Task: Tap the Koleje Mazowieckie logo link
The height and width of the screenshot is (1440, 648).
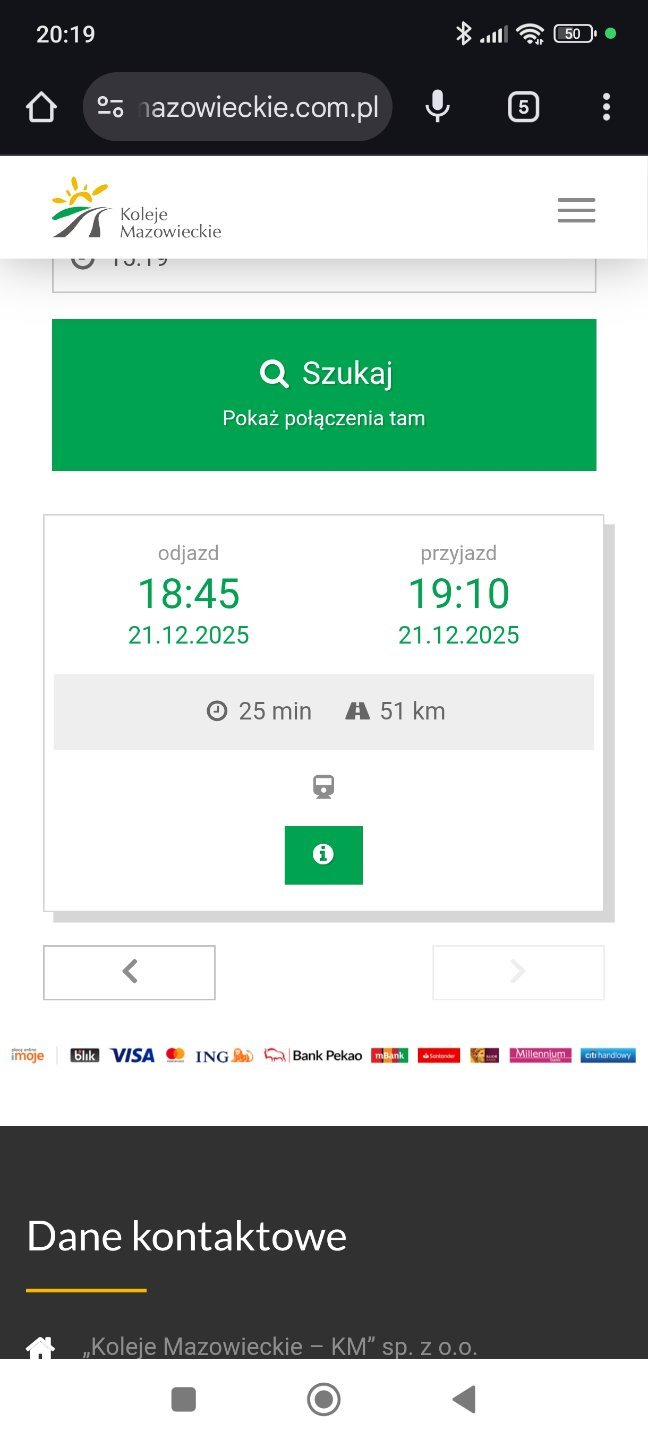Action: (136, 208)
